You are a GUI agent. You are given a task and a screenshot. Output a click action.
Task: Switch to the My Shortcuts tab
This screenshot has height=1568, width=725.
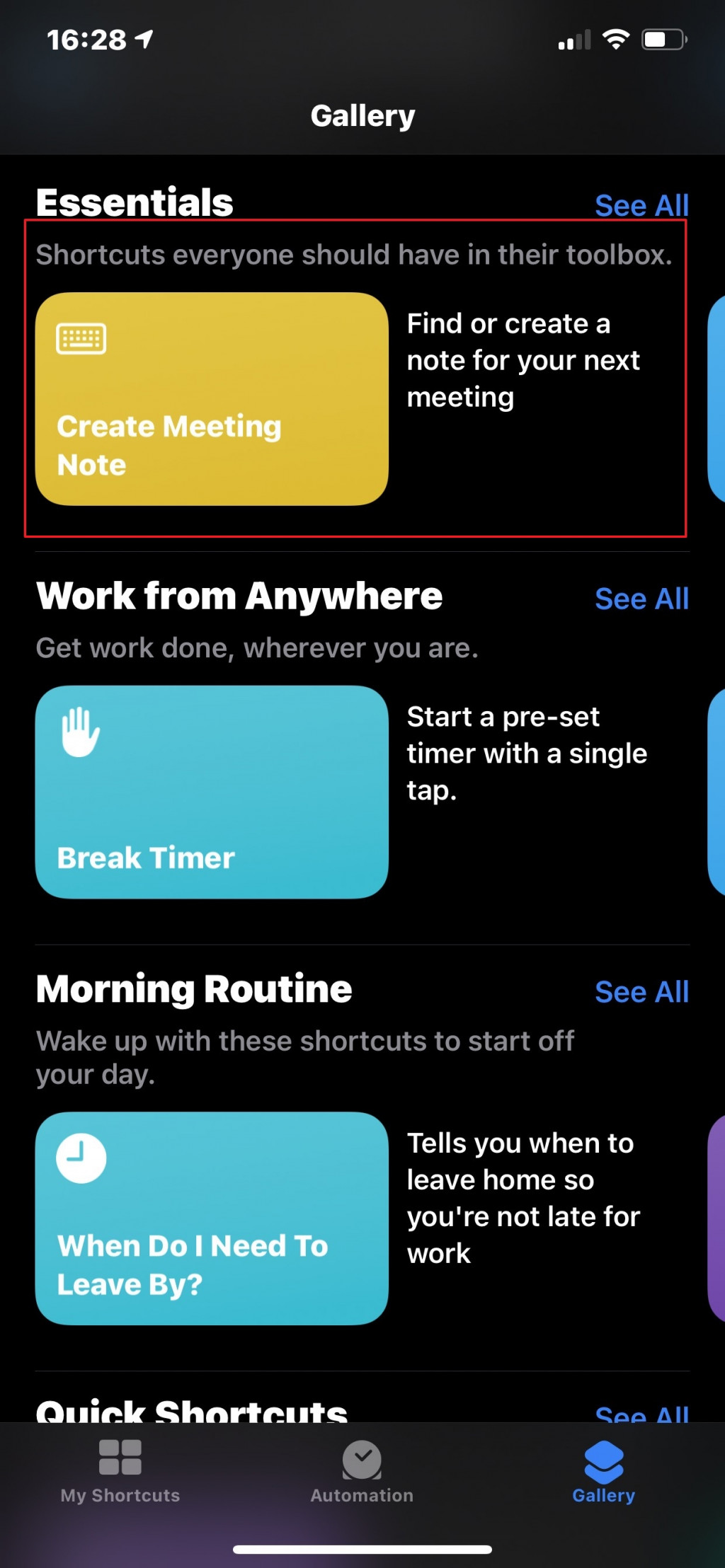[x=120, y=1472]
